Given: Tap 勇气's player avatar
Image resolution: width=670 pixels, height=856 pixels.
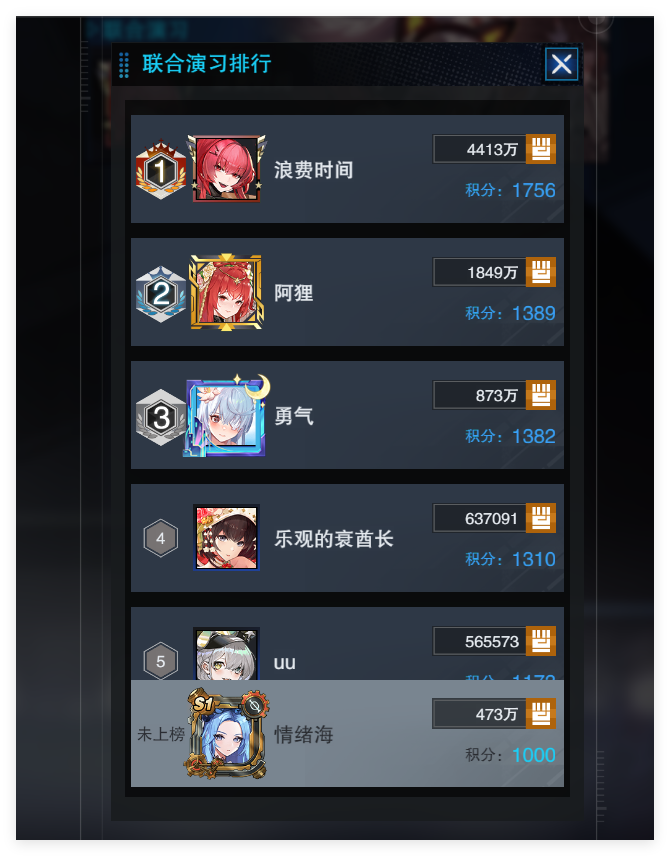Looking at the screenshot, I should [x=226, y=415].
